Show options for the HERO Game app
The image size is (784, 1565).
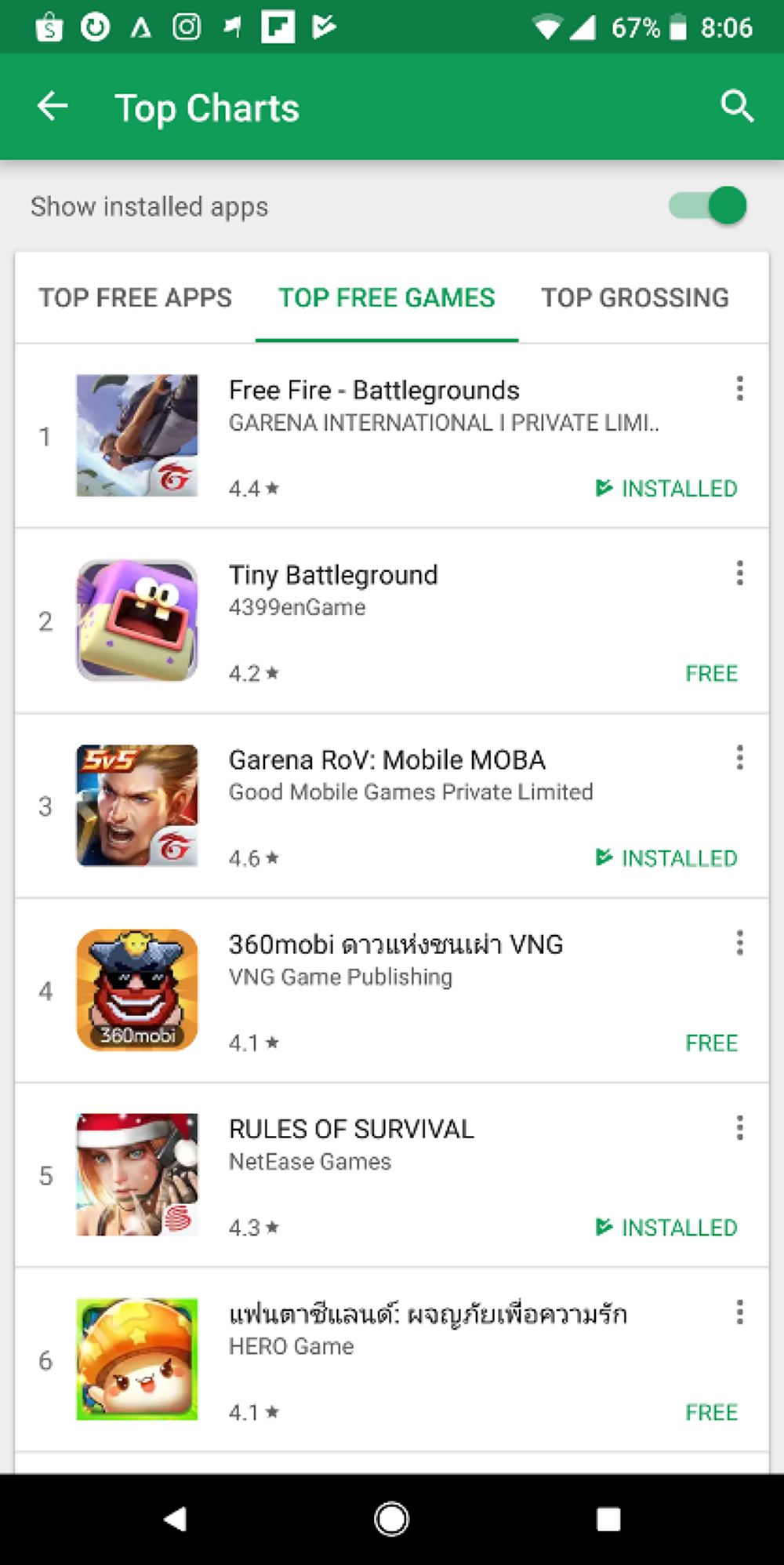click(x=739, y=1312)
